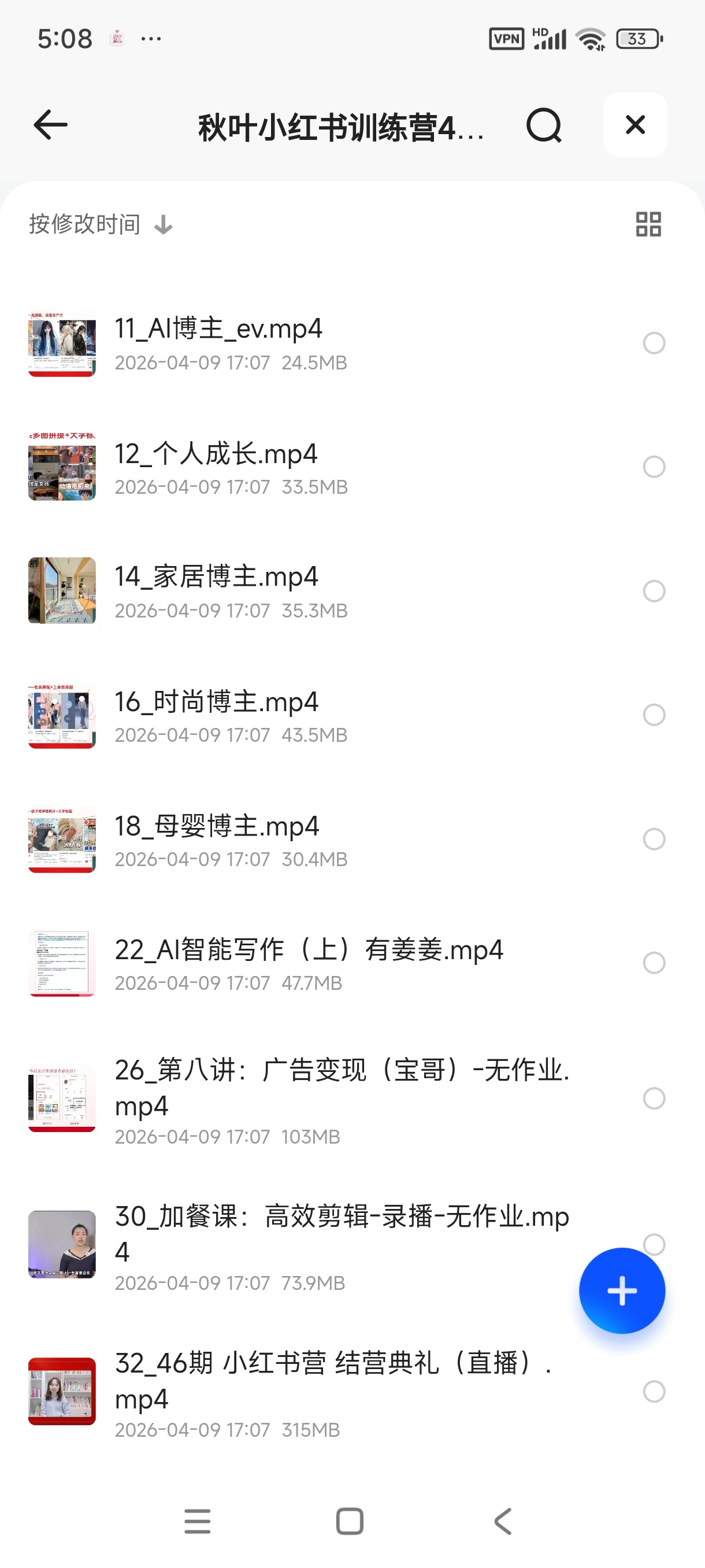Tap the thumbnail of 30_加餐课 video

(x=61, y=1245)
